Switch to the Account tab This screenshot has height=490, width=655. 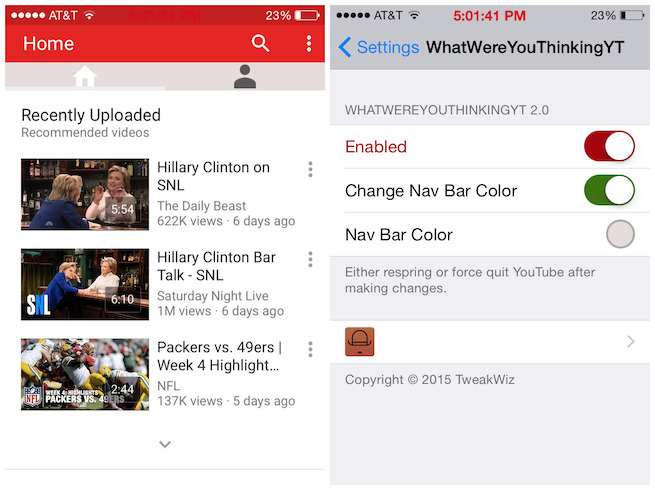point(245,77)
